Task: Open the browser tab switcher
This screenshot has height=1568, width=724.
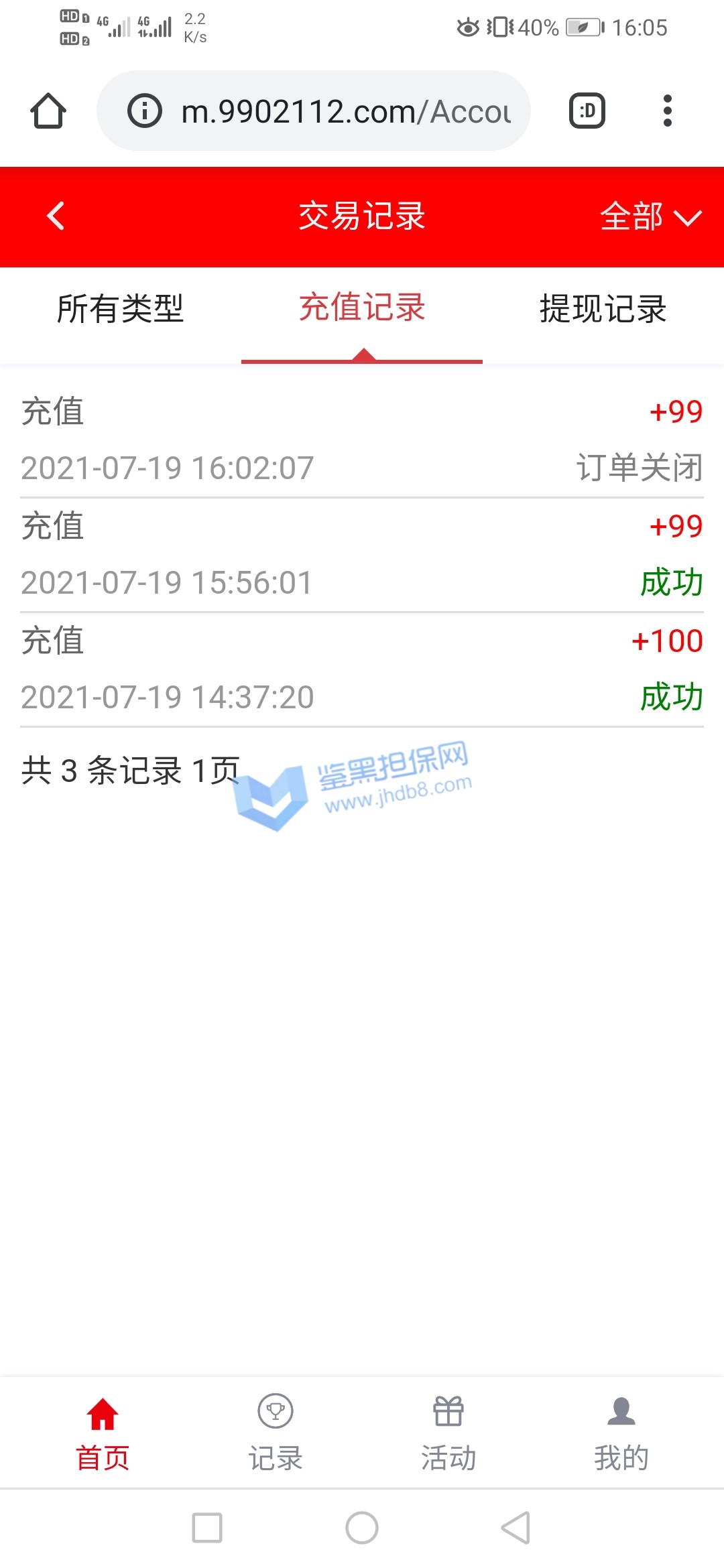Action: point(587,111)
